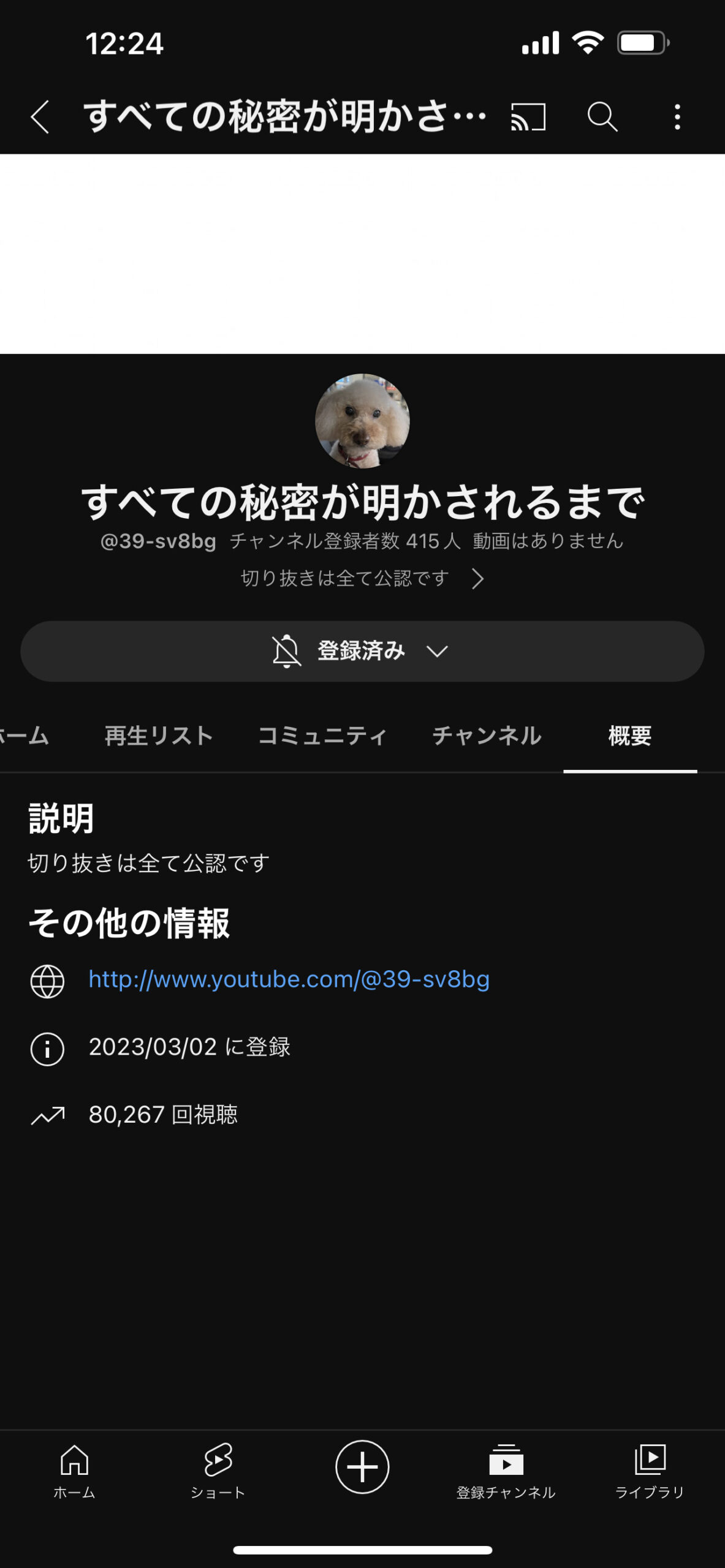Viewport: 725px width, 1568px height.
Task: Open the 登録済み subscription dropdown
Action: point(362,651)
